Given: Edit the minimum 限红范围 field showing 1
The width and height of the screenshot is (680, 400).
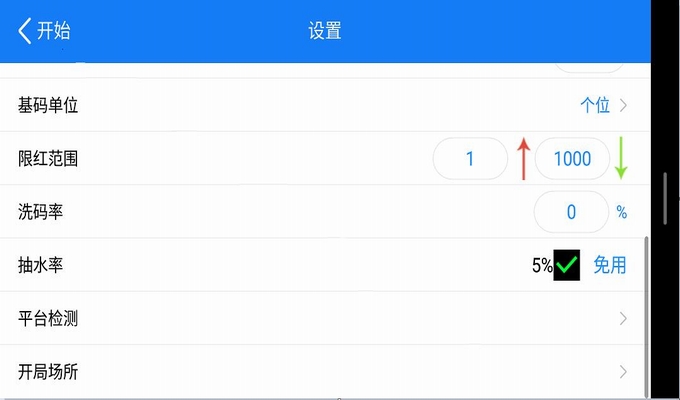Looking at the screenshot, I should 470,159.
